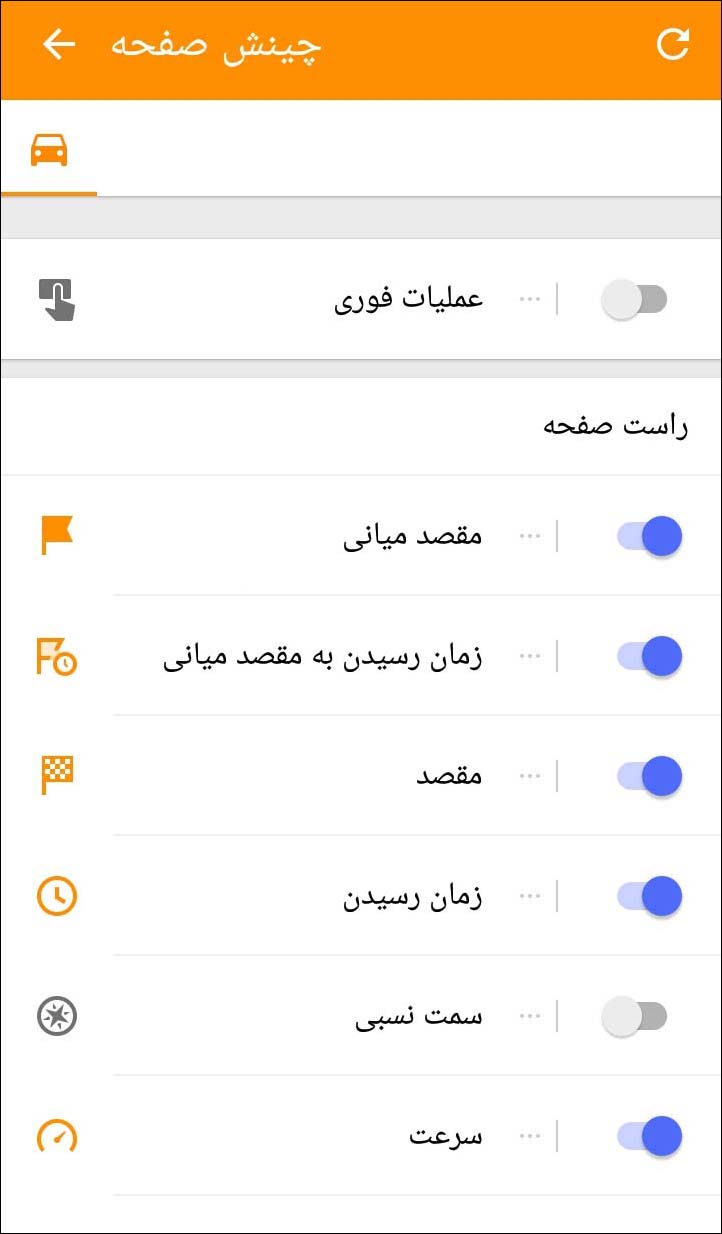The width and height of the screenshot is (722, 1234).
Task: Open the three-dot options for سمت نسبی
Action: pyautogui.click(x=530, y=1016)
